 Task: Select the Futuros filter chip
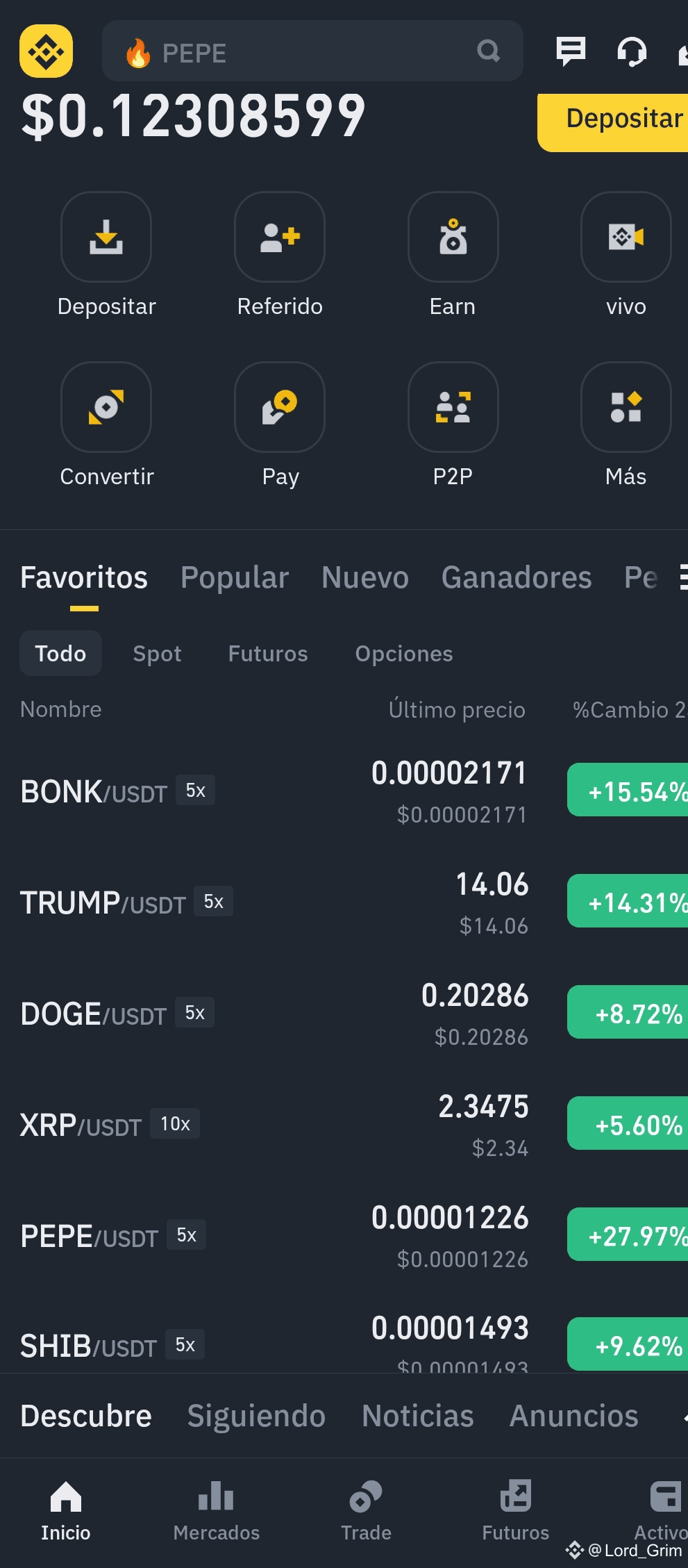(268, 653)
